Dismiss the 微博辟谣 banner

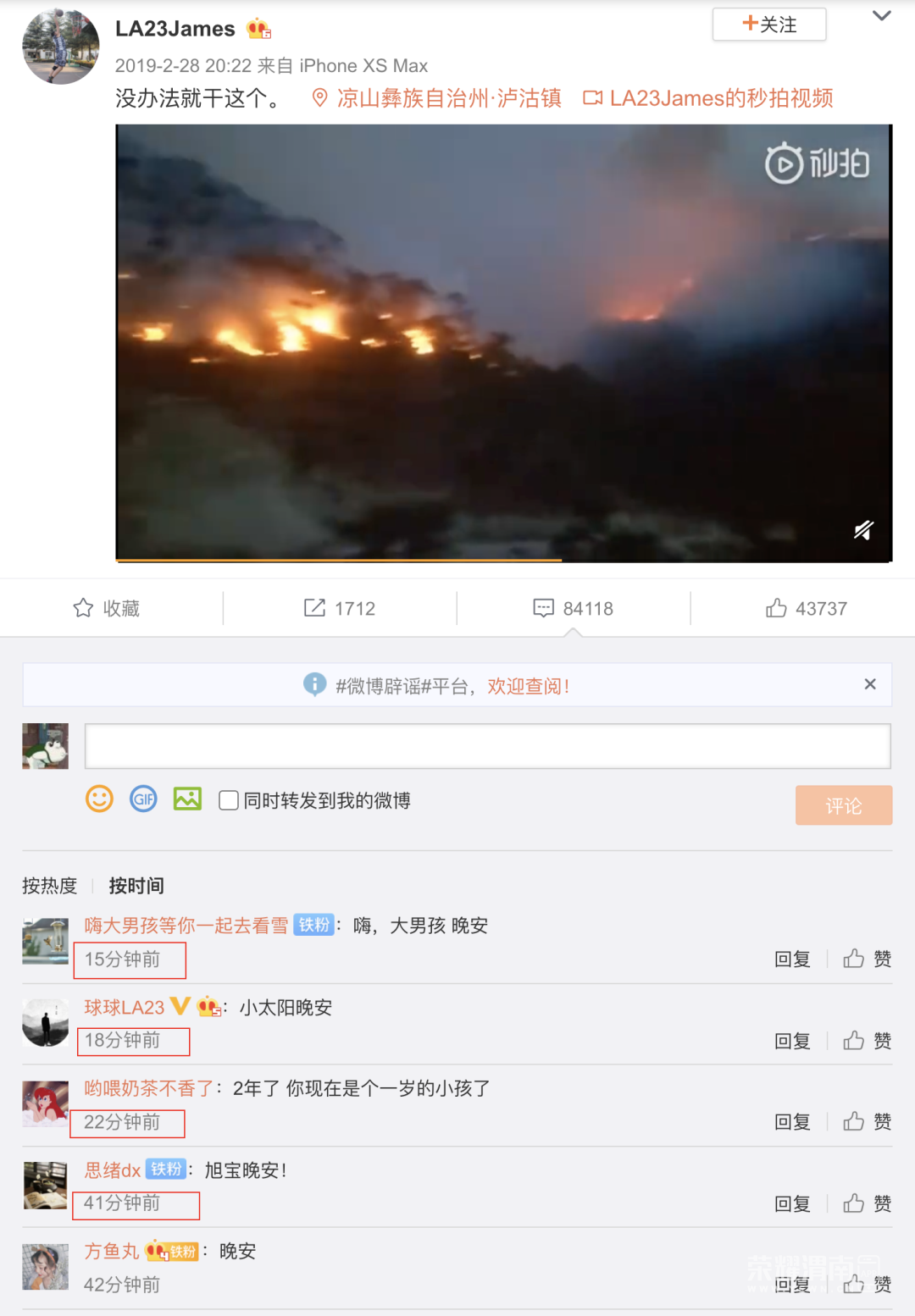(x=870, y=684)
